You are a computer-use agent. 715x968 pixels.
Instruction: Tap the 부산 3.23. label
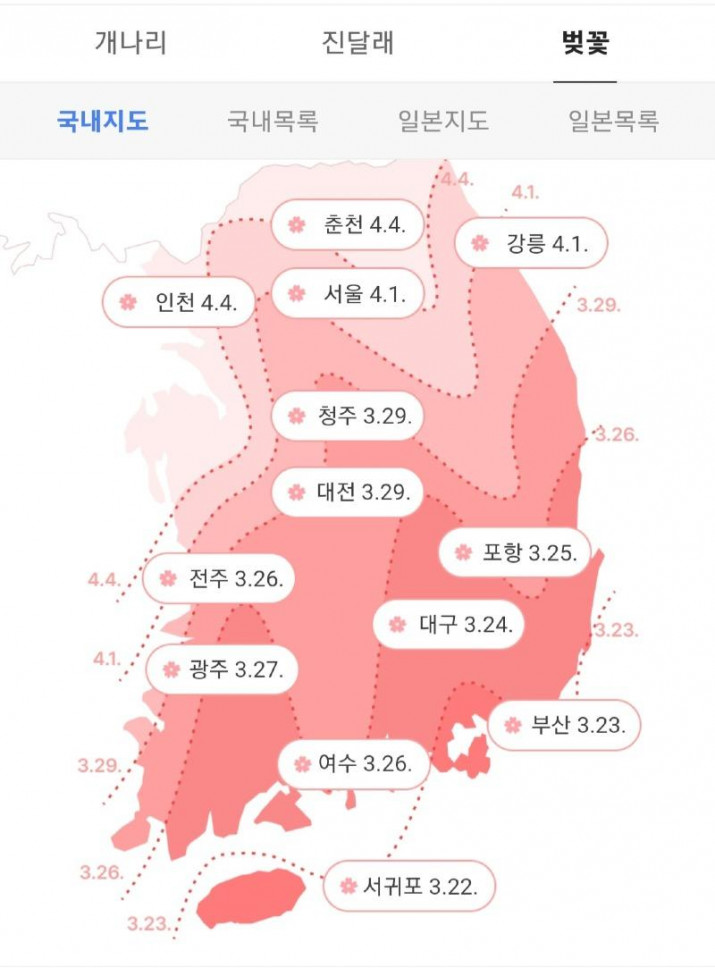563,726
